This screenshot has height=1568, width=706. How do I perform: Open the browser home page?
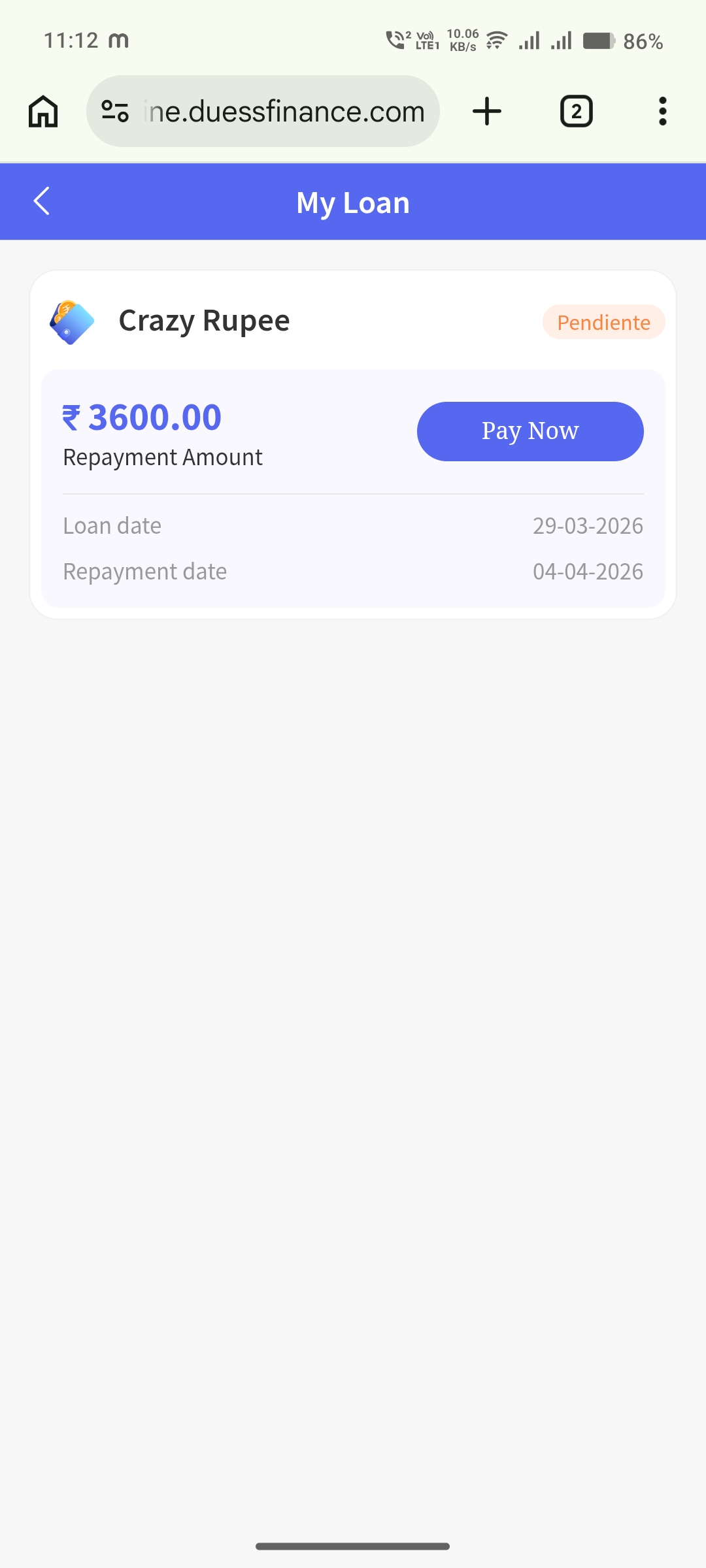(x=43, y=111)
